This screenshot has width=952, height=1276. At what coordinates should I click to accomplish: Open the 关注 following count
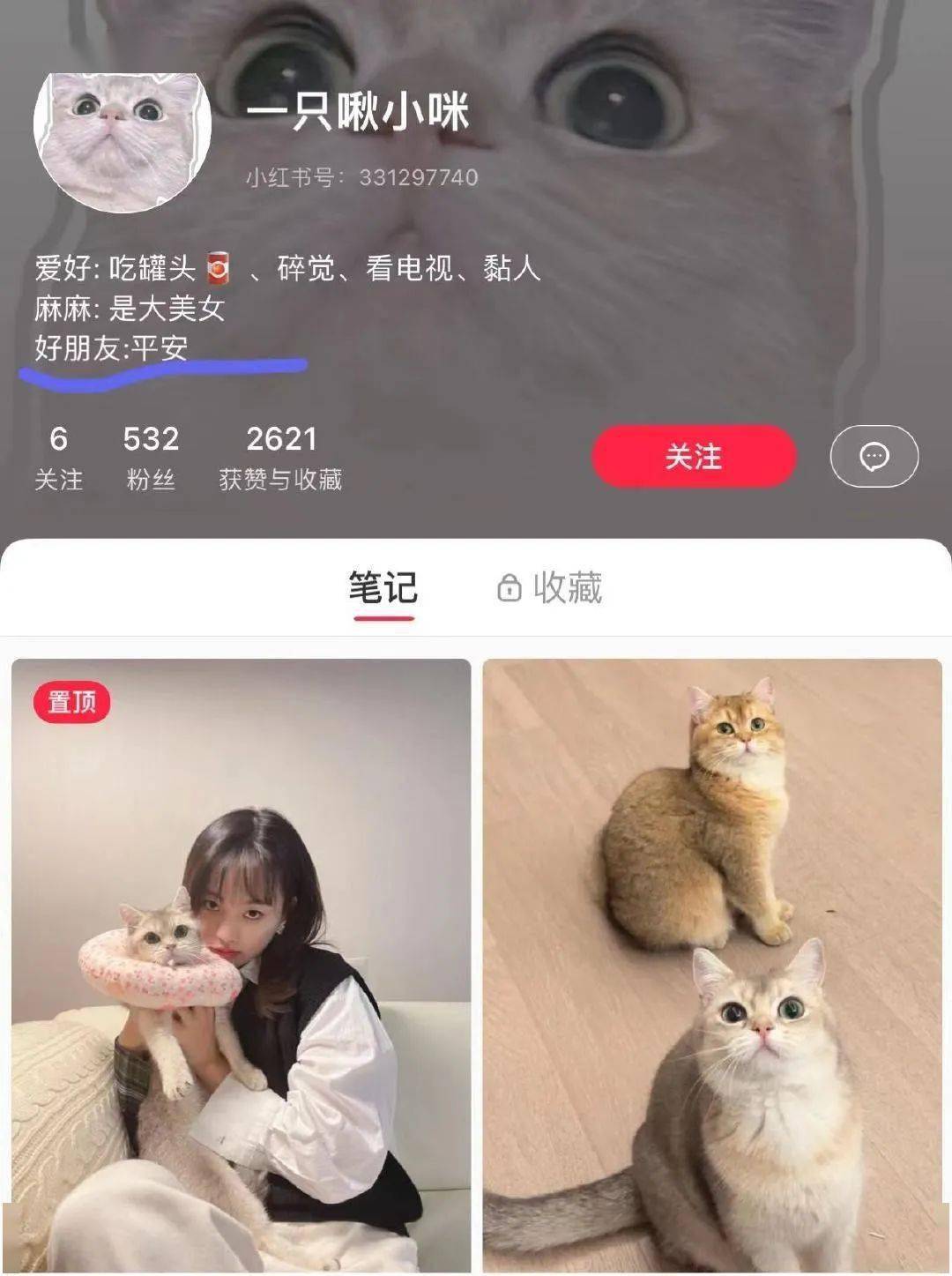pos(58,457)
